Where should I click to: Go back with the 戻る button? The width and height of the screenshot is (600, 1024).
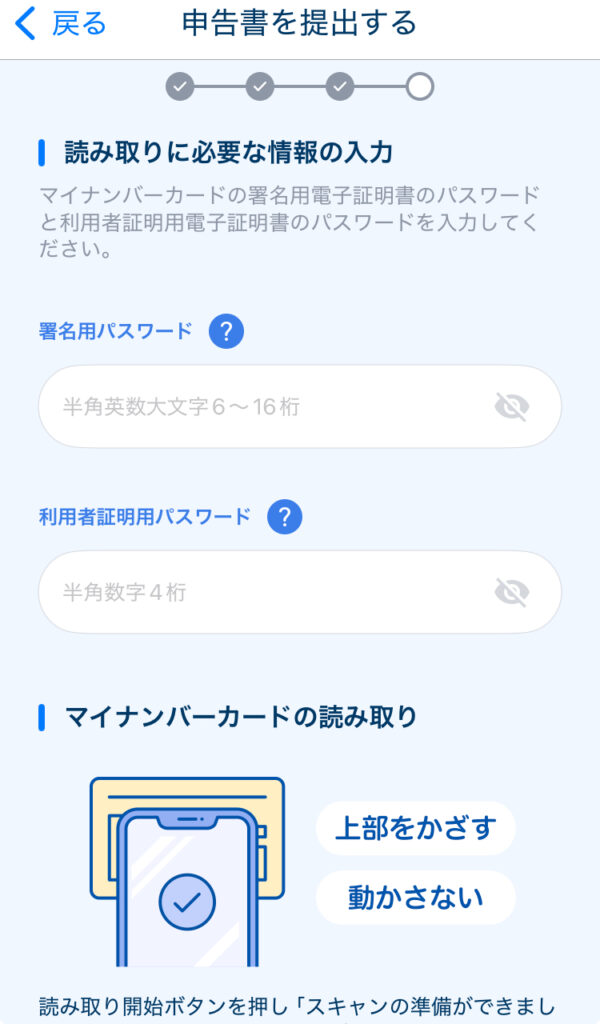[60, 24]
